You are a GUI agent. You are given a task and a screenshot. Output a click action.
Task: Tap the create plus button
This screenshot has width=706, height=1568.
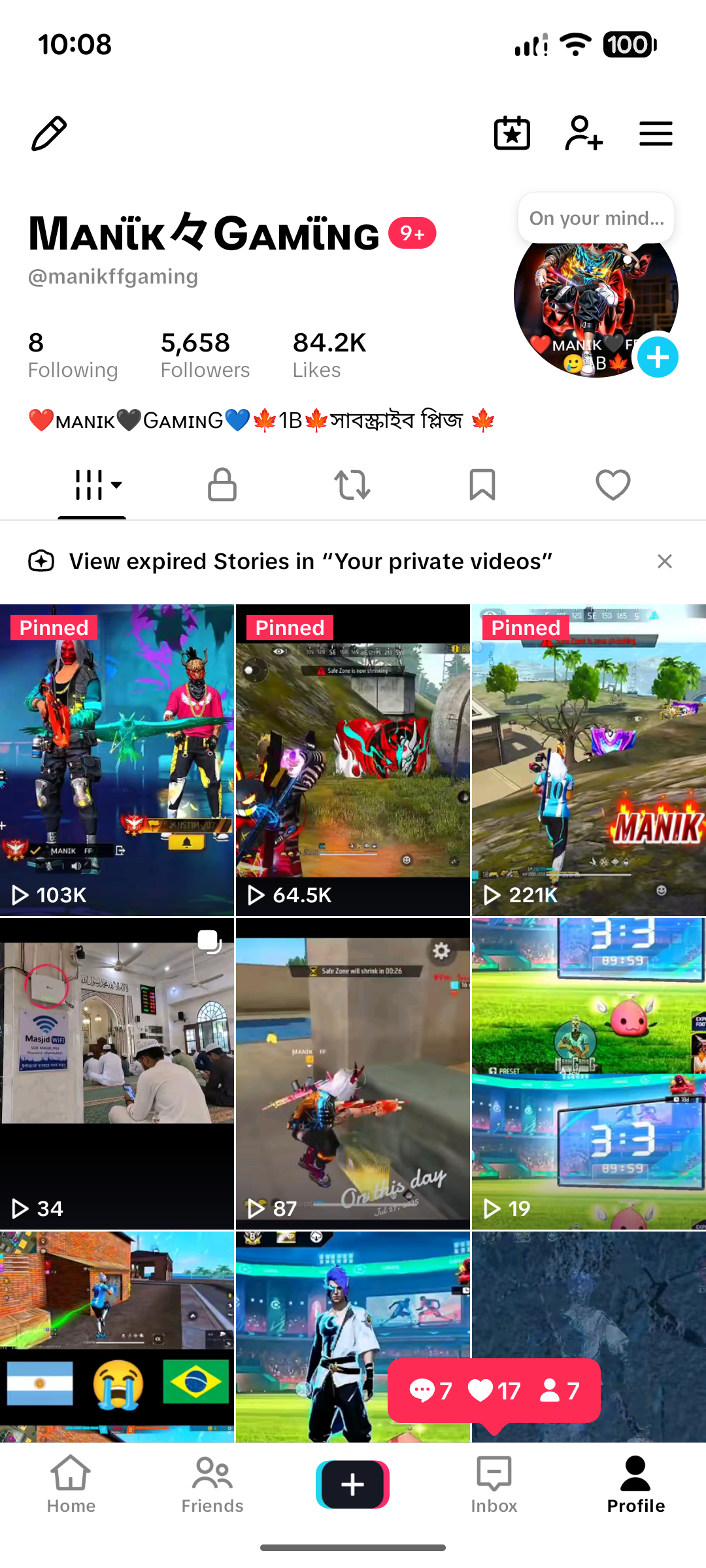[353, 1484]
